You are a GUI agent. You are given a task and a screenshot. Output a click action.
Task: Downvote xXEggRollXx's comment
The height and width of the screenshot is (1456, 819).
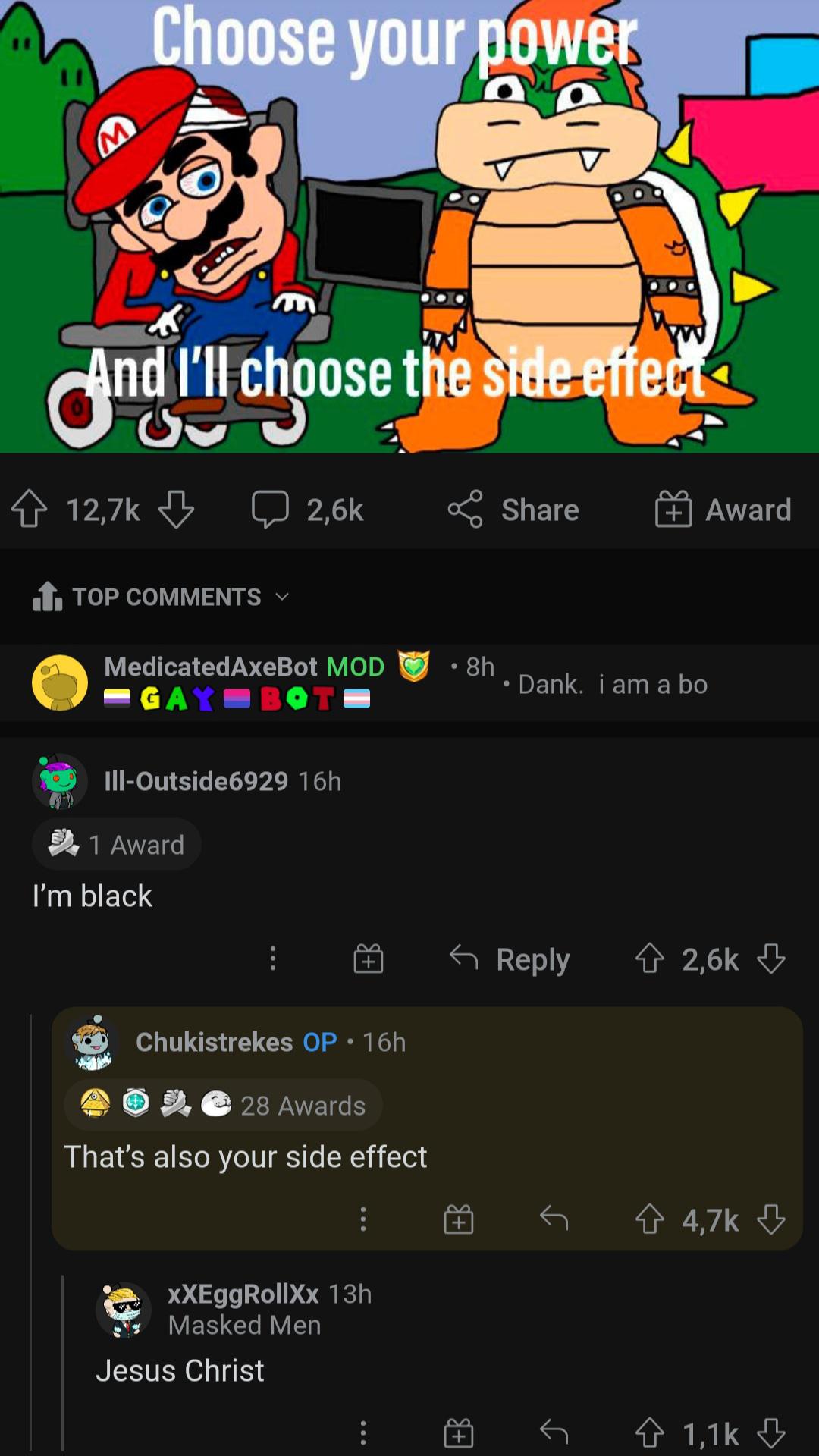click(x=771, y=1433)
